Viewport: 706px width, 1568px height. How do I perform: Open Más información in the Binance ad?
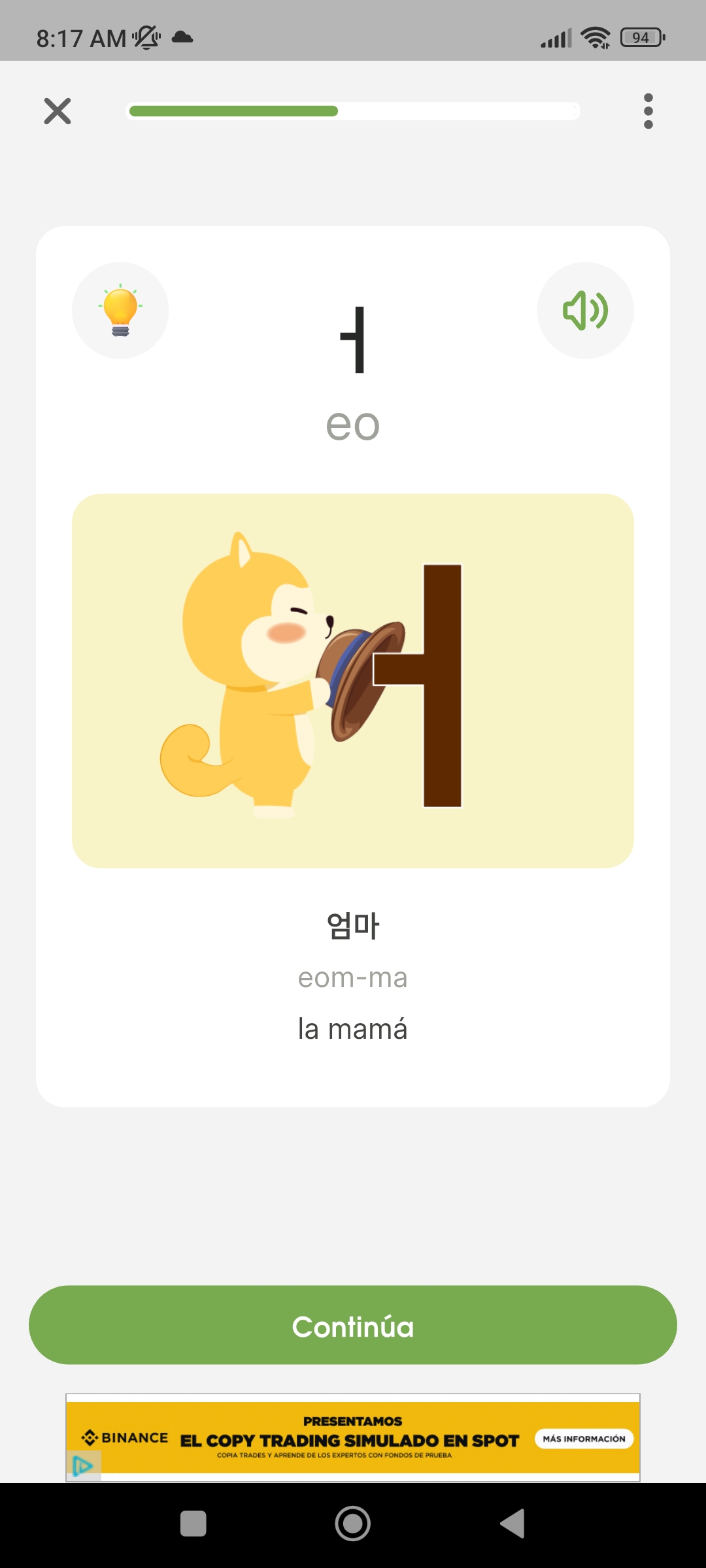click(x=584, y=1439)
